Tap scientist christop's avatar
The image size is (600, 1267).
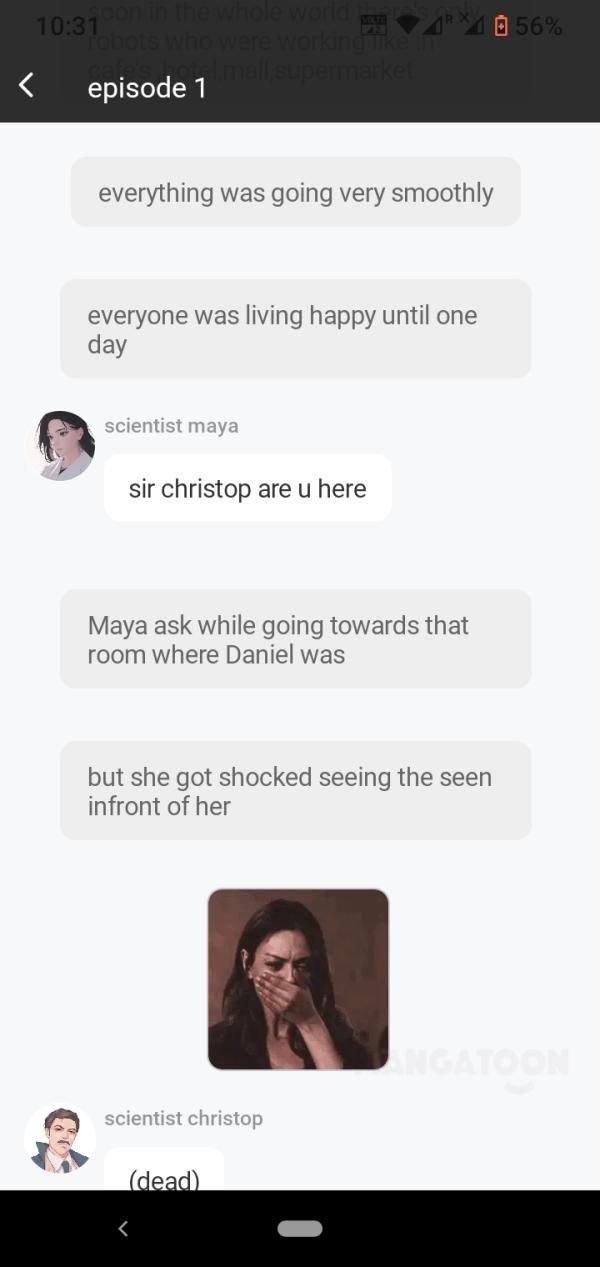tap(60, 1138)
